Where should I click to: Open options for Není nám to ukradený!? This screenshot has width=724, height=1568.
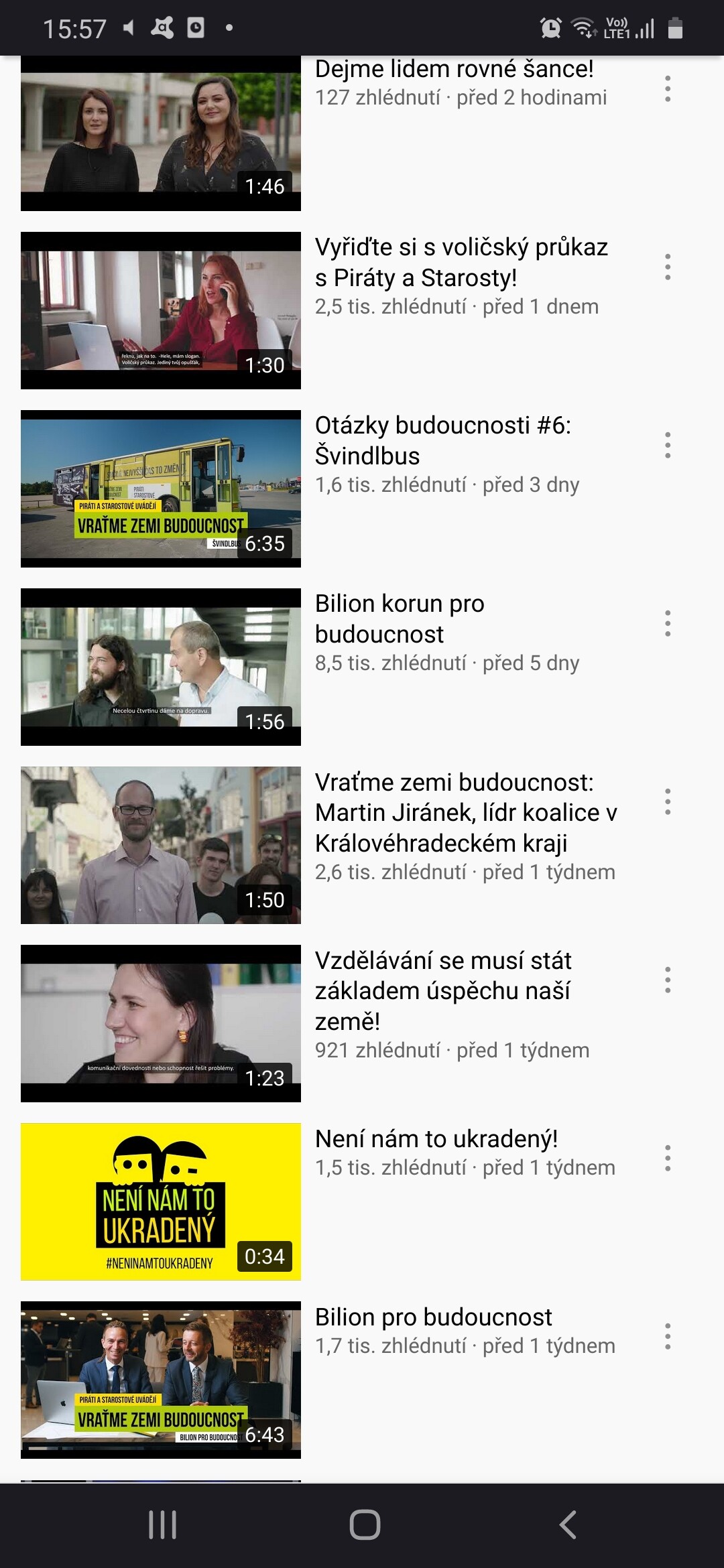click(667, 1158)
